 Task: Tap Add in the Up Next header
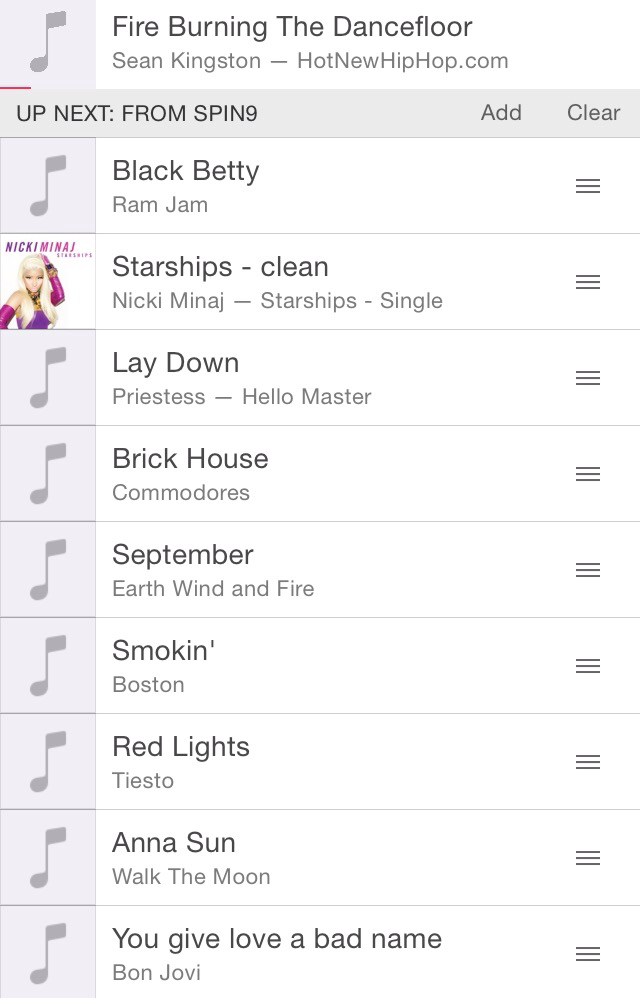pos(501,113)
